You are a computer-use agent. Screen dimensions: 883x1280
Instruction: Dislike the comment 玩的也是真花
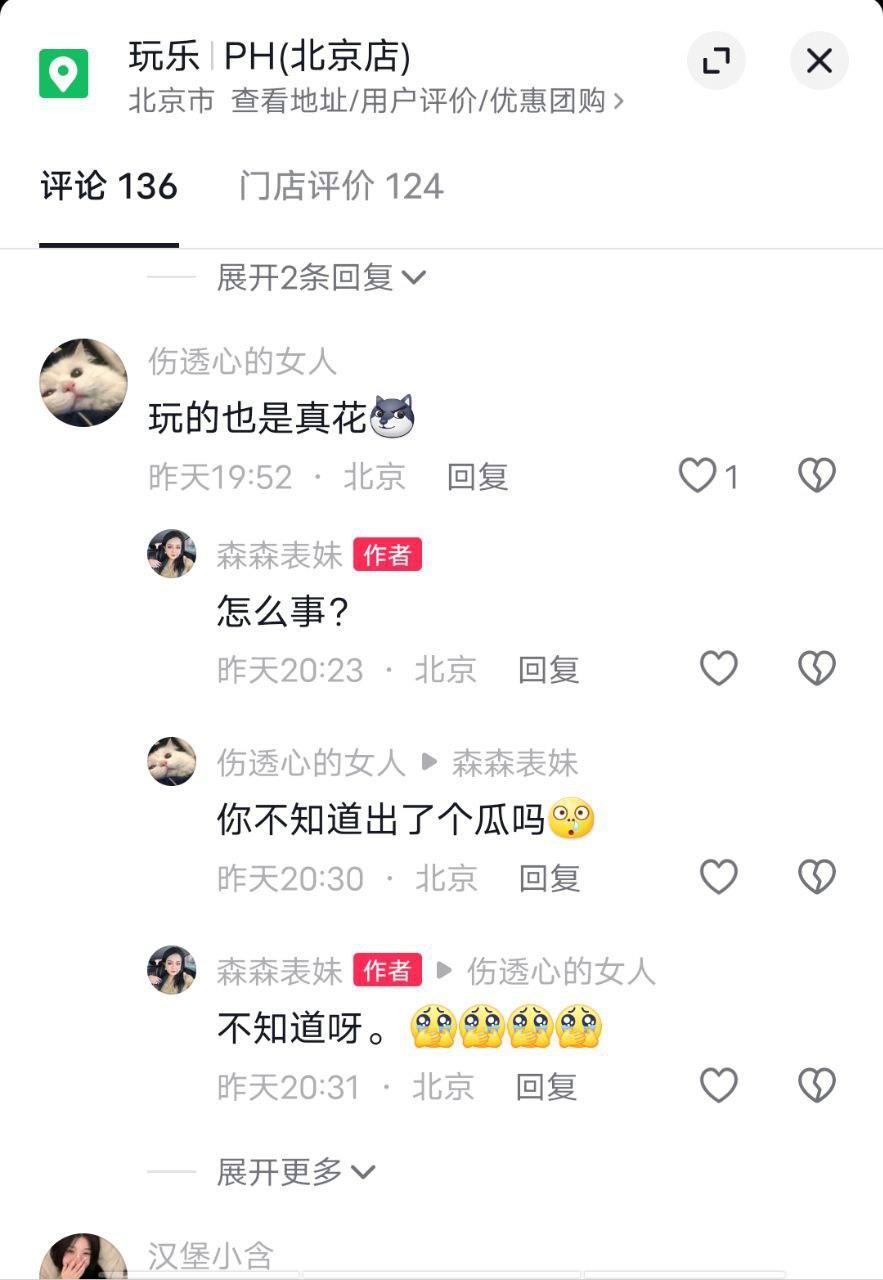pos(817,476)
